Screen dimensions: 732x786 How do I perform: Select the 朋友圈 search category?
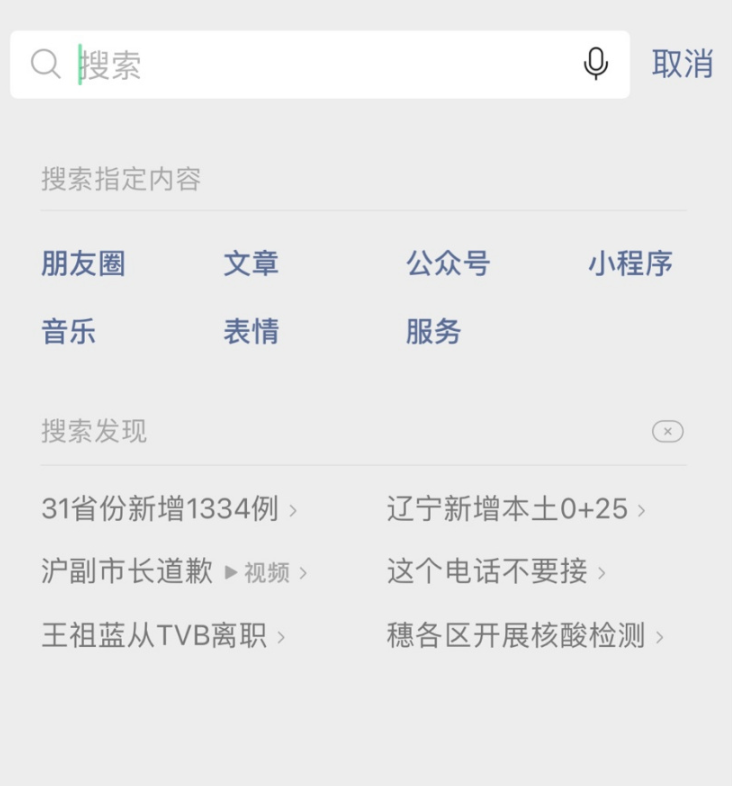[83, 263]
